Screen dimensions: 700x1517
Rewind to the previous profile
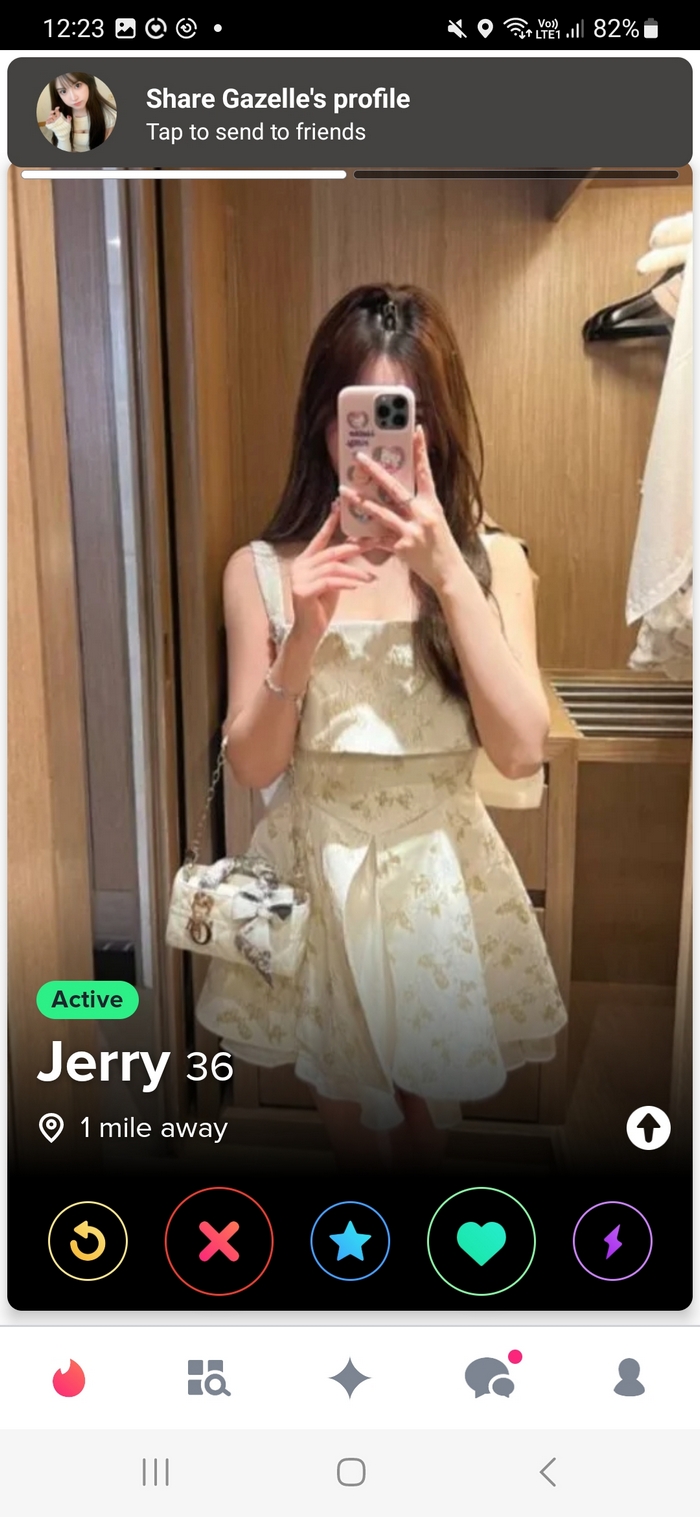88,1241
